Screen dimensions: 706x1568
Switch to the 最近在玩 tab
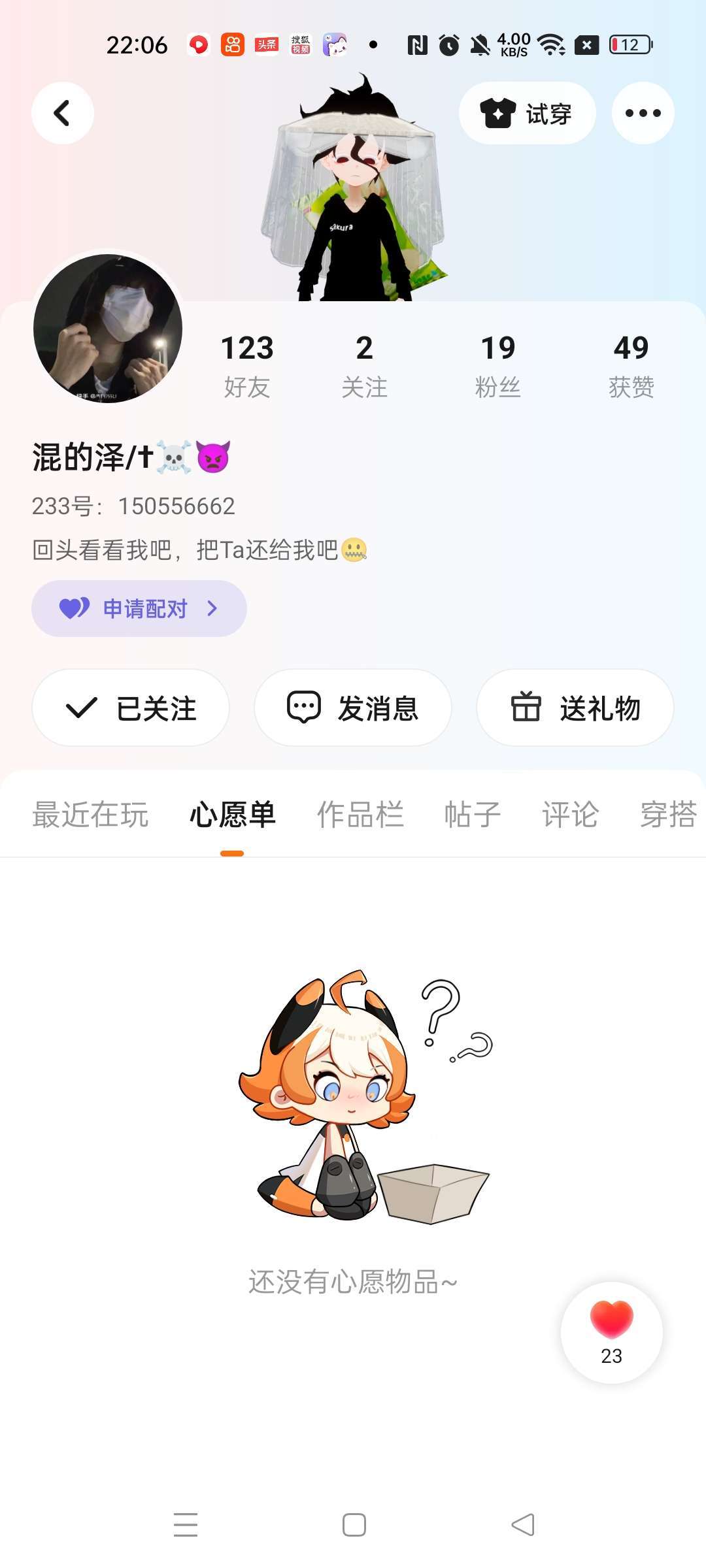point(90,815)
